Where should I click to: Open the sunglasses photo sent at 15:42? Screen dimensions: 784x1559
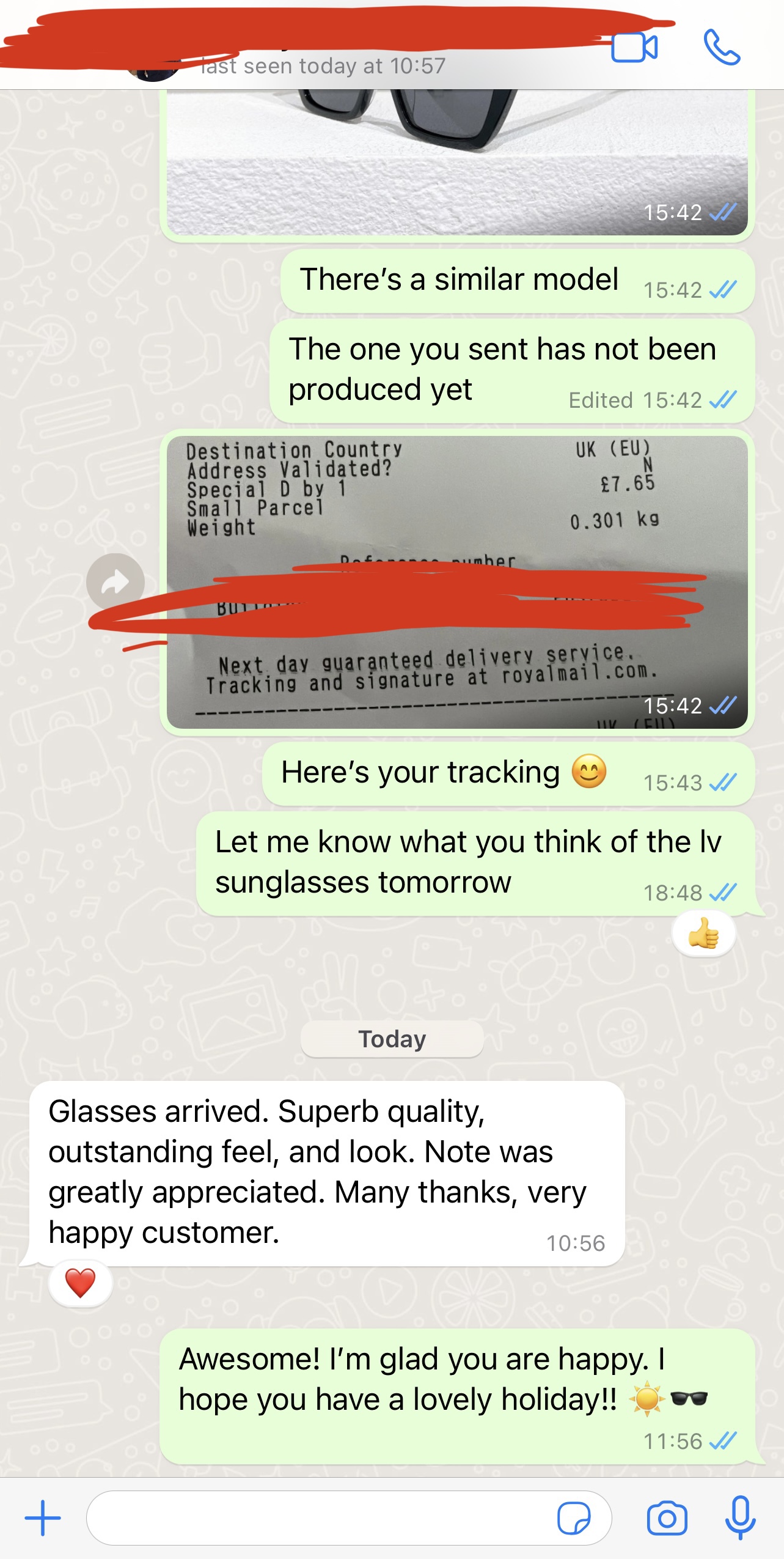(457, 163)
